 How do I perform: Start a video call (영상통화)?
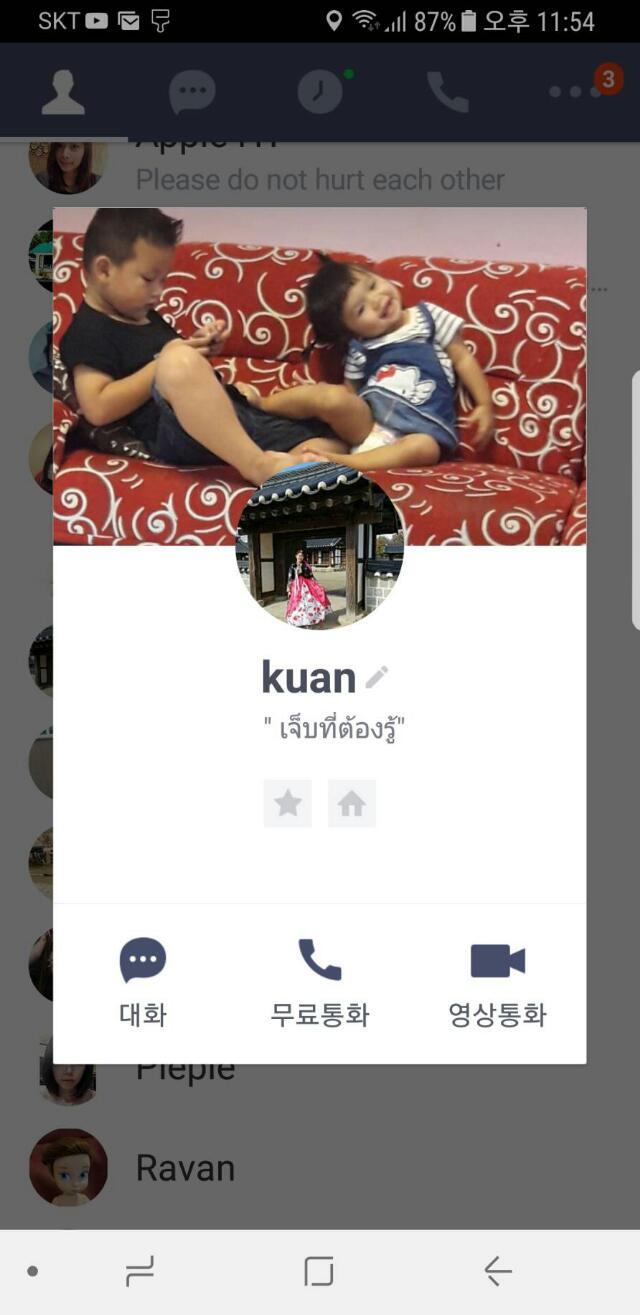click(497, 983)
